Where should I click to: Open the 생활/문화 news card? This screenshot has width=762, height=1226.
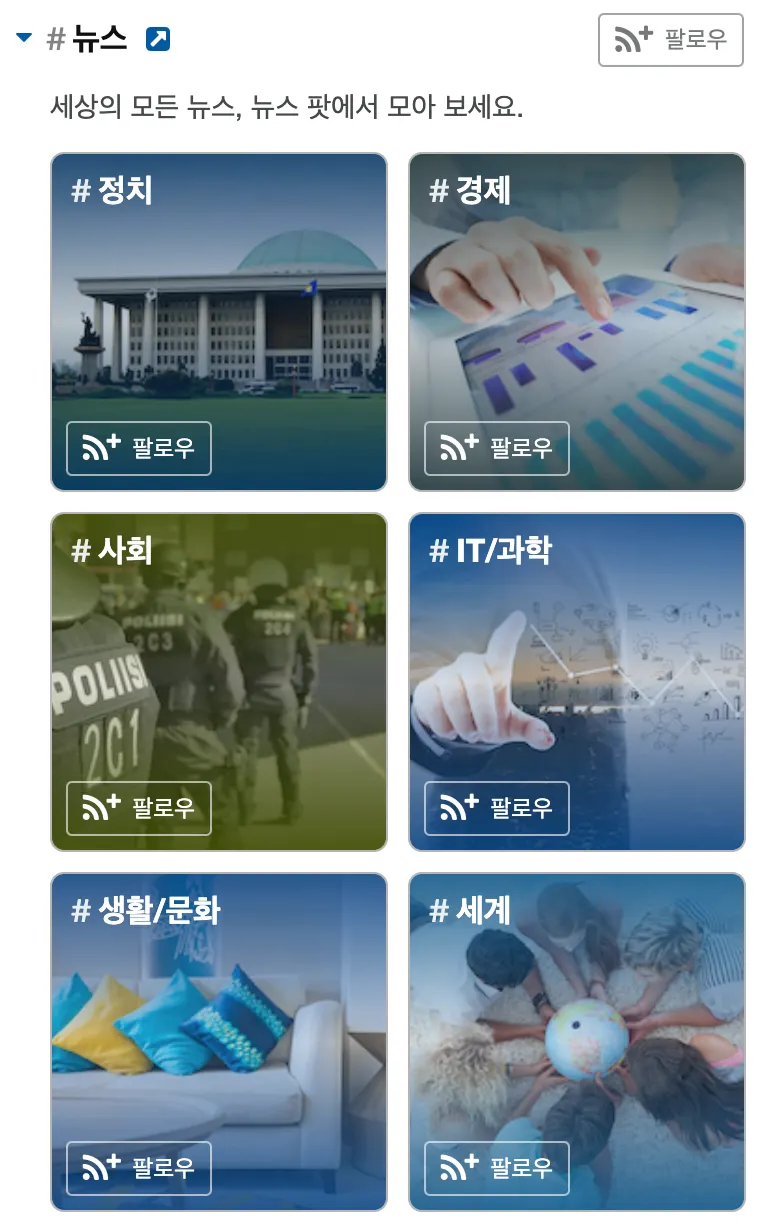coord(218,1020)
